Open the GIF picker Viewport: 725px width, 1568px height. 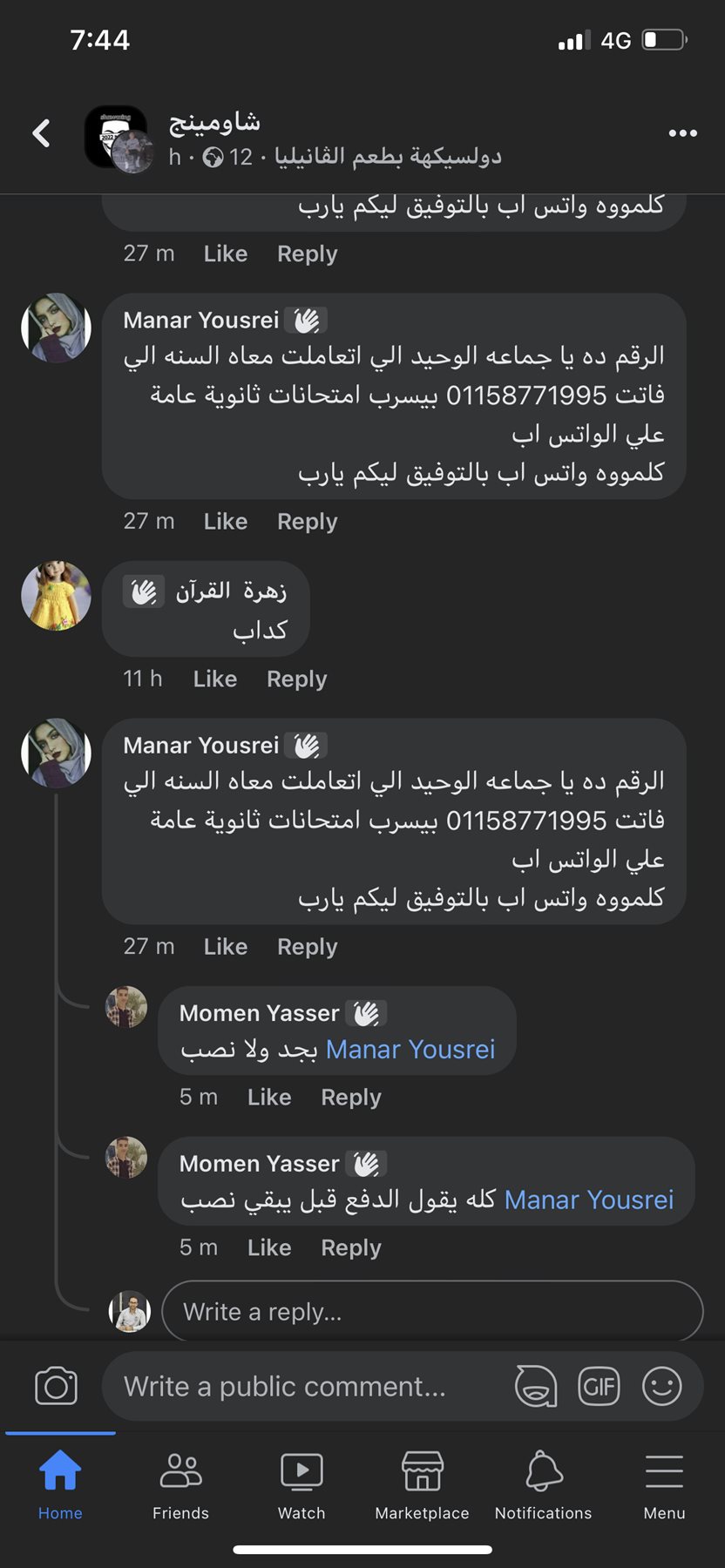coord(599,1386)
